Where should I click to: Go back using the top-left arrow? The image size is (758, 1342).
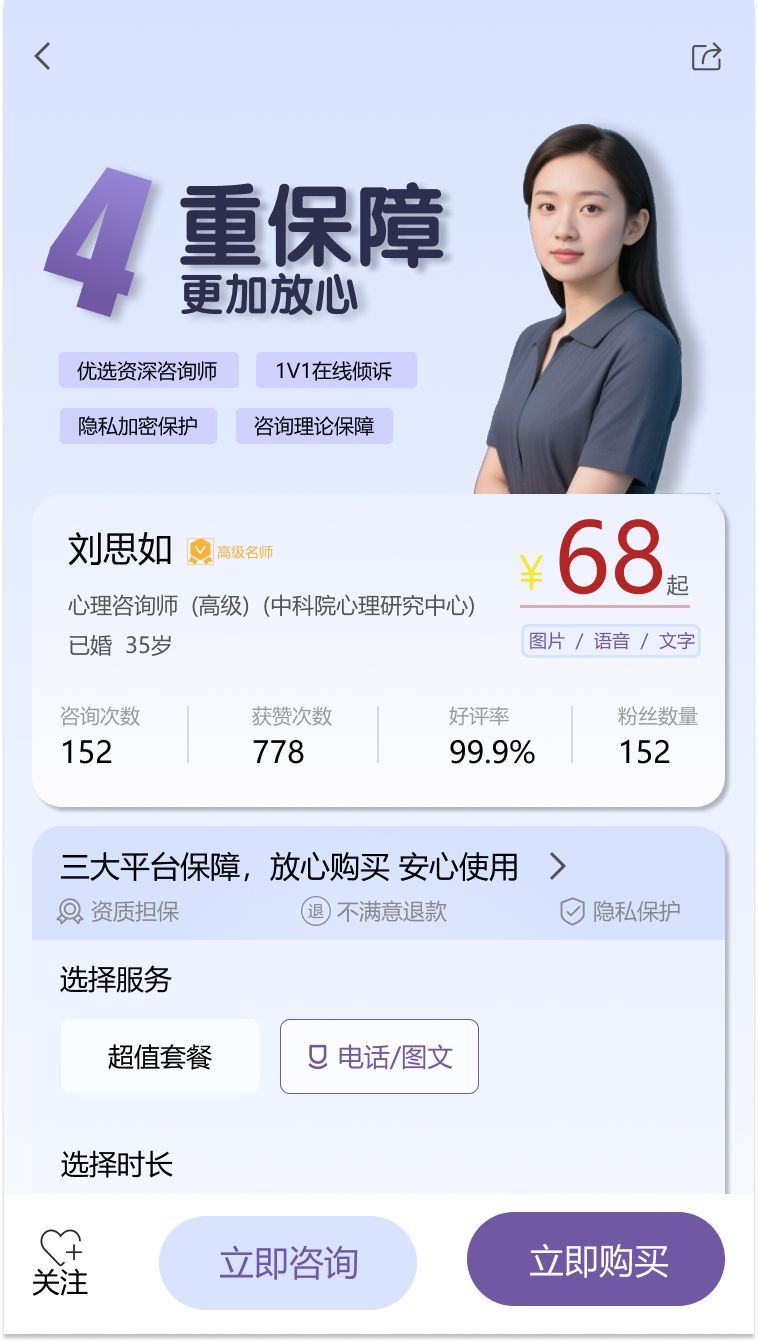(x=42, y=56)
